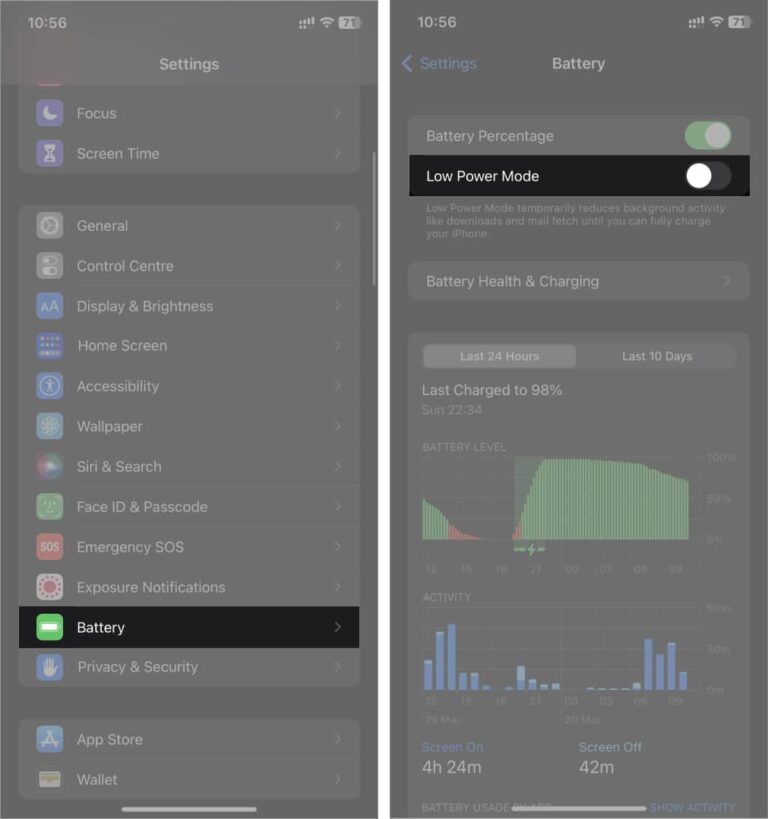Switch to the Last 10 Days tab

(658, 356)
